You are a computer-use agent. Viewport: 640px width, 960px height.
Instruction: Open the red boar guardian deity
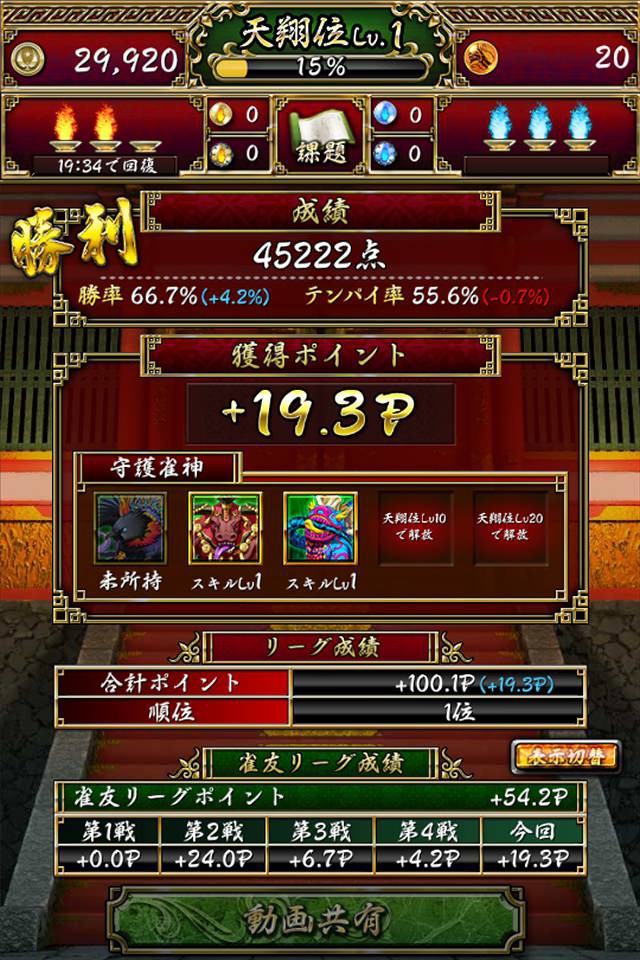(x=224, y=529)
